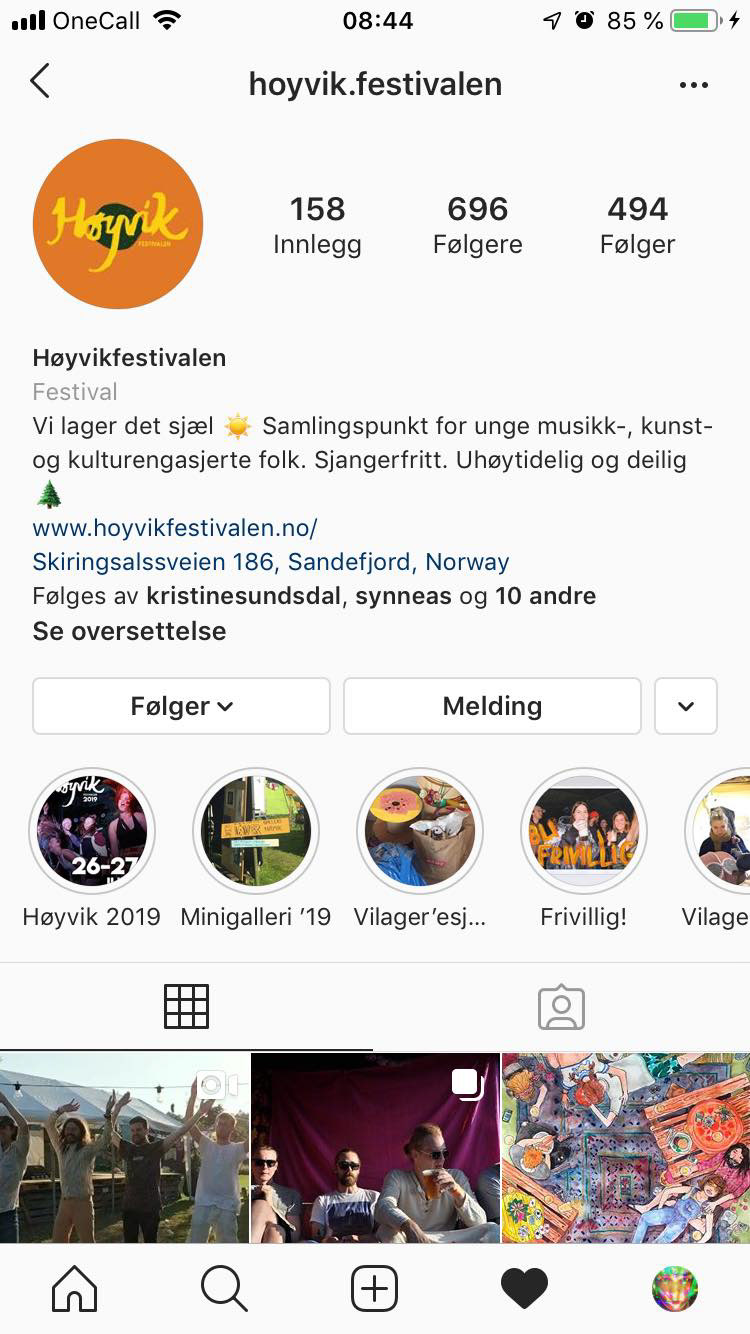Create a new post with plus icon
This screenshot has width=750, height=1334.
pyautogui.click(x=375, y=1288)
